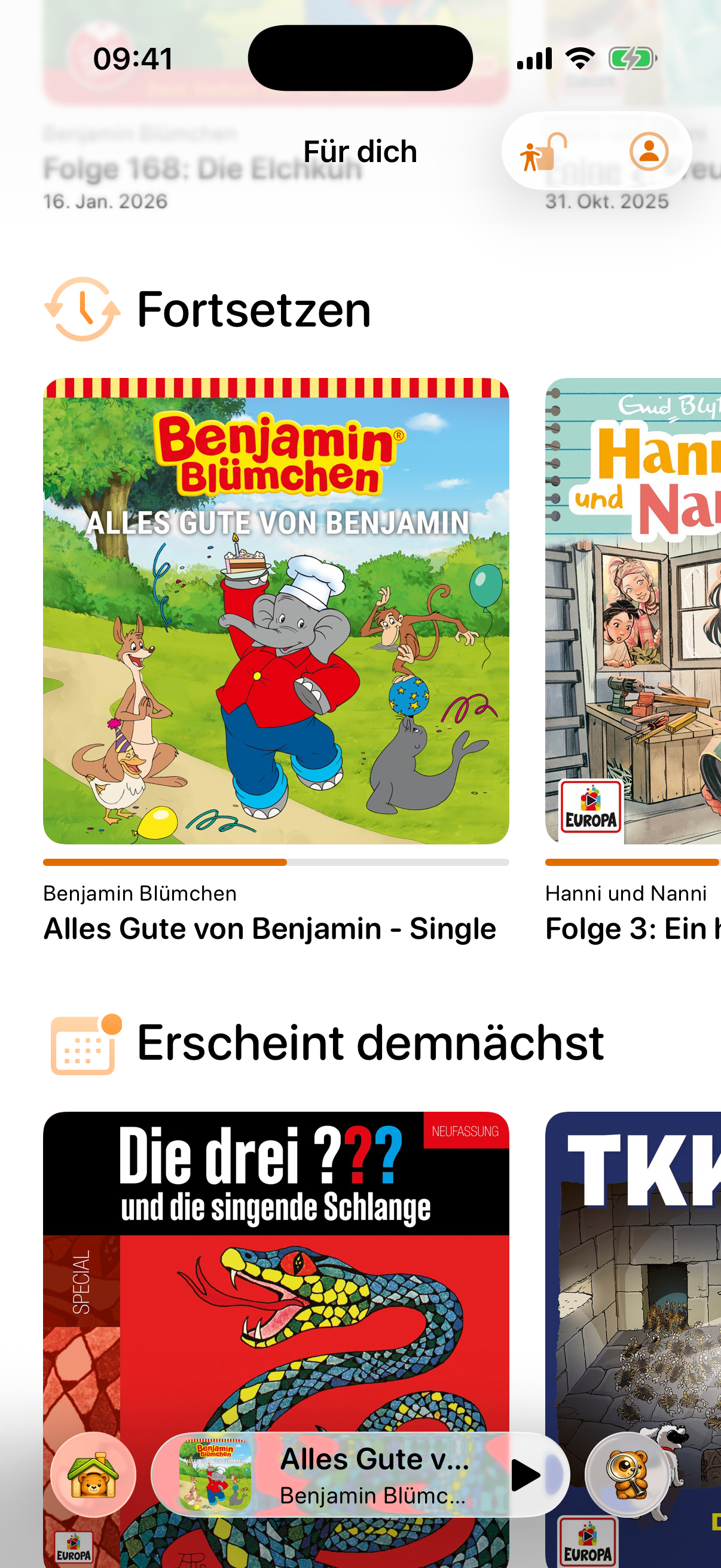The image size is (721, 1568).
Task: Resume Alles Gute von Benjamin audiobook
Action: pyautogui.click(x=276, y=611)
